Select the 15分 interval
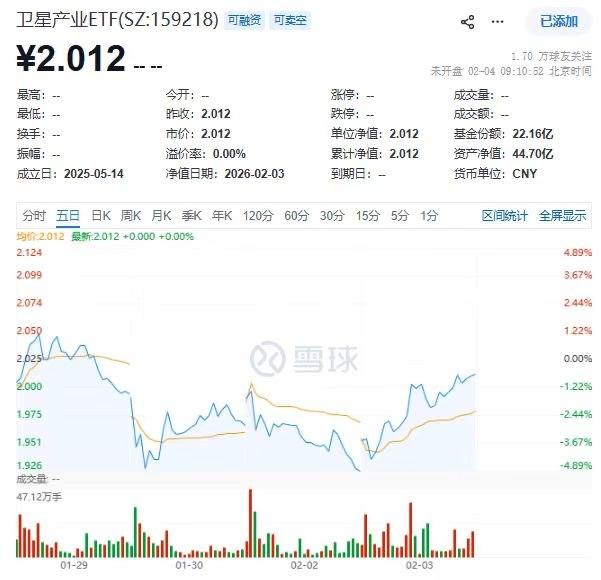 [368, 215]
